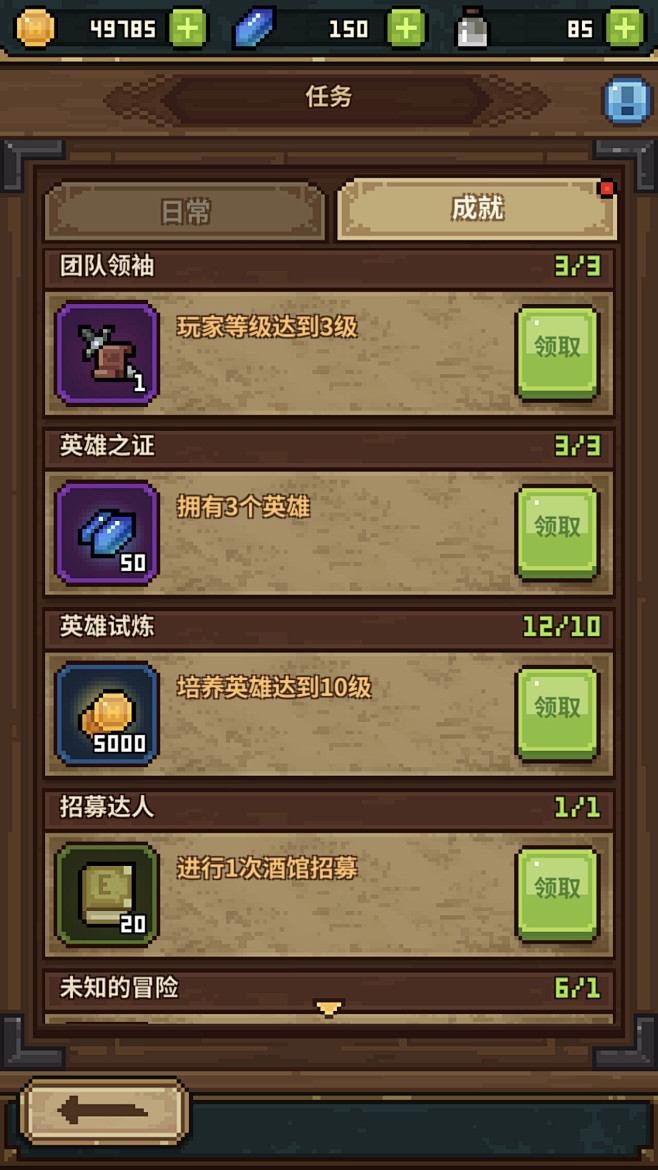This screenshot has width=658, height=1170.
Task: Tap the blue gem reward icon for 英雄之证
Action: point(107,534)
